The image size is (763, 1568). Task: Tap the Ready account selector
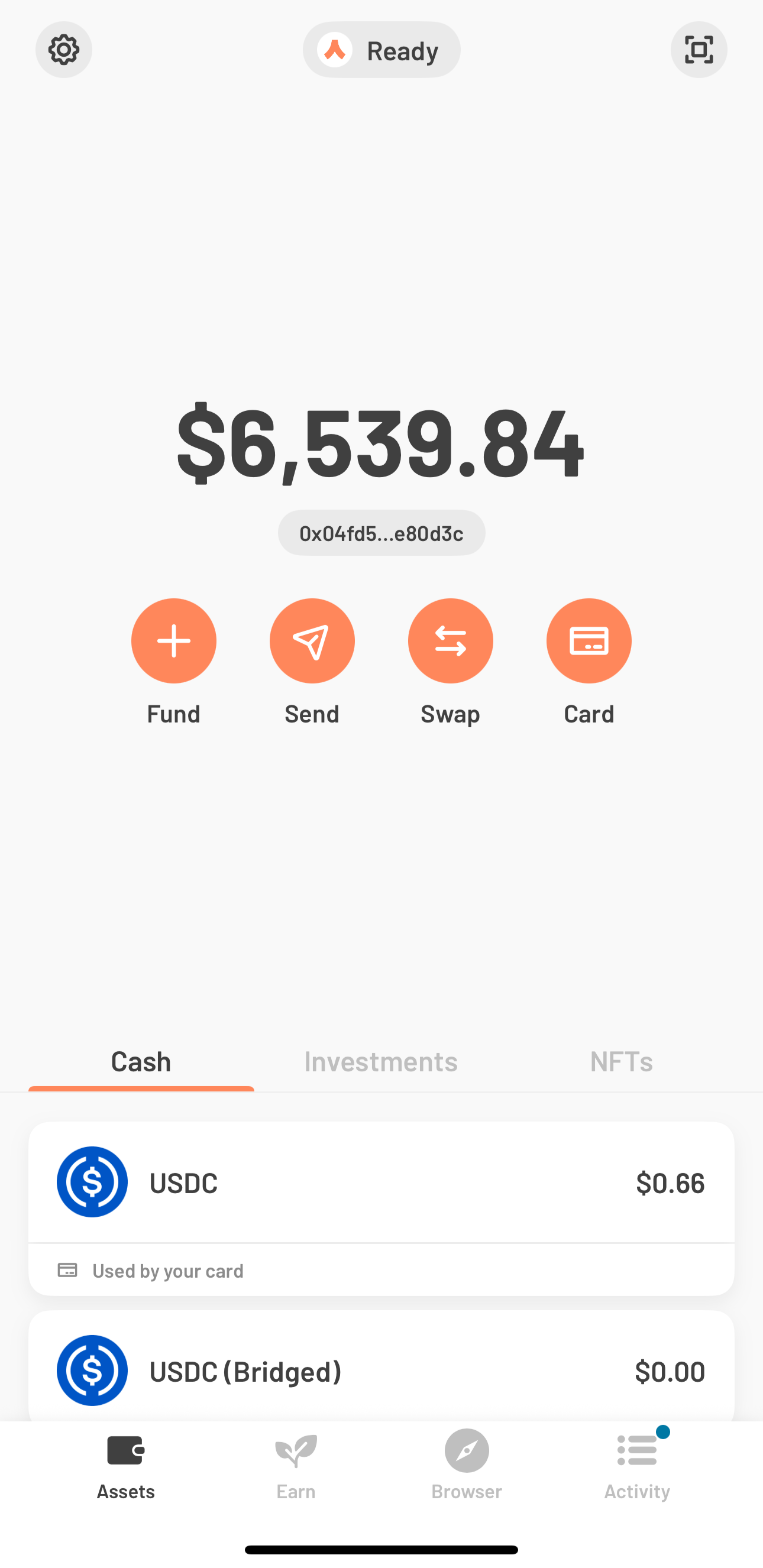tap(381, 50)
